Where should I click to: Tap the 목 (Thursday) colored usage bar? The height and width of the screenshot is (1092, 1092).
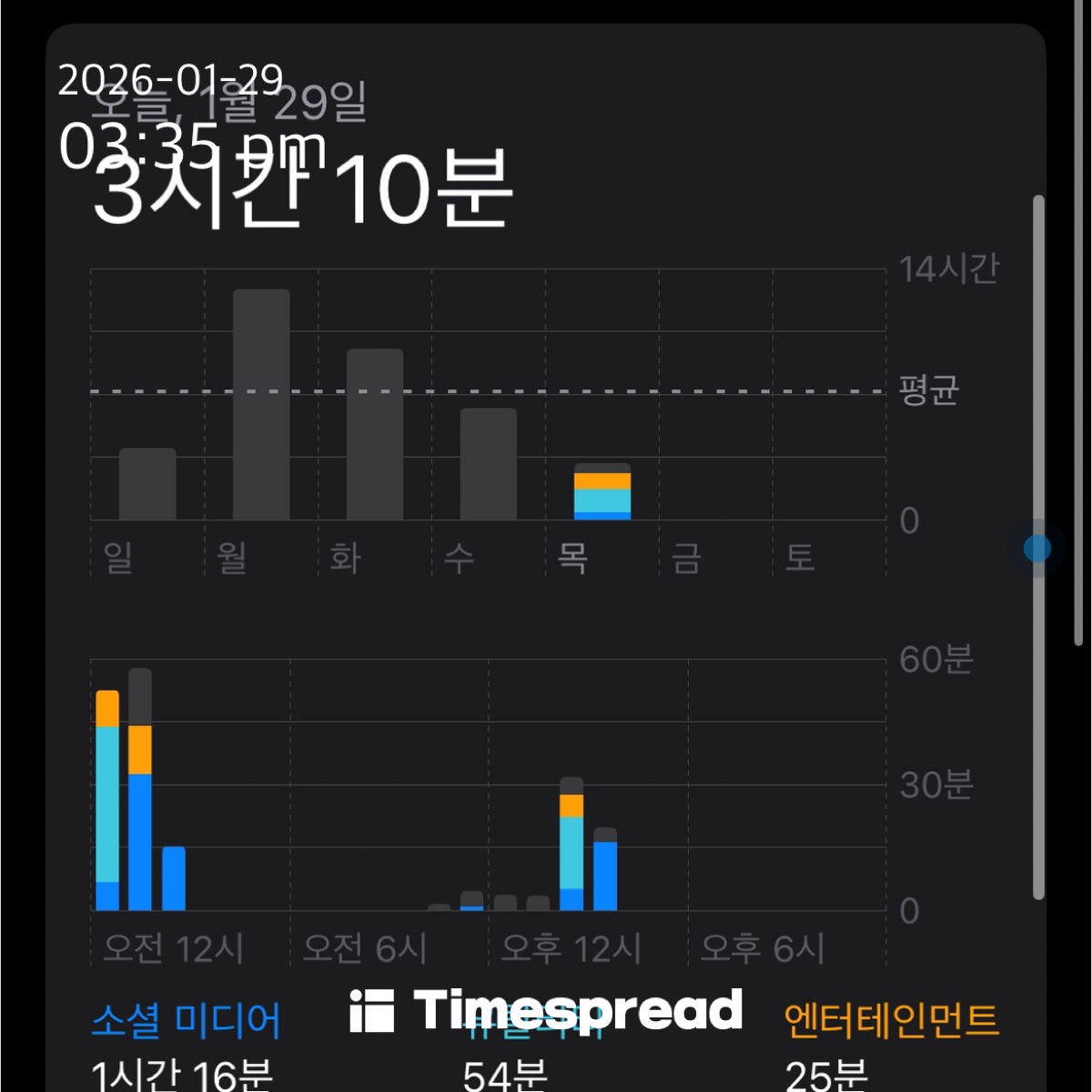[x=602, y=492]
